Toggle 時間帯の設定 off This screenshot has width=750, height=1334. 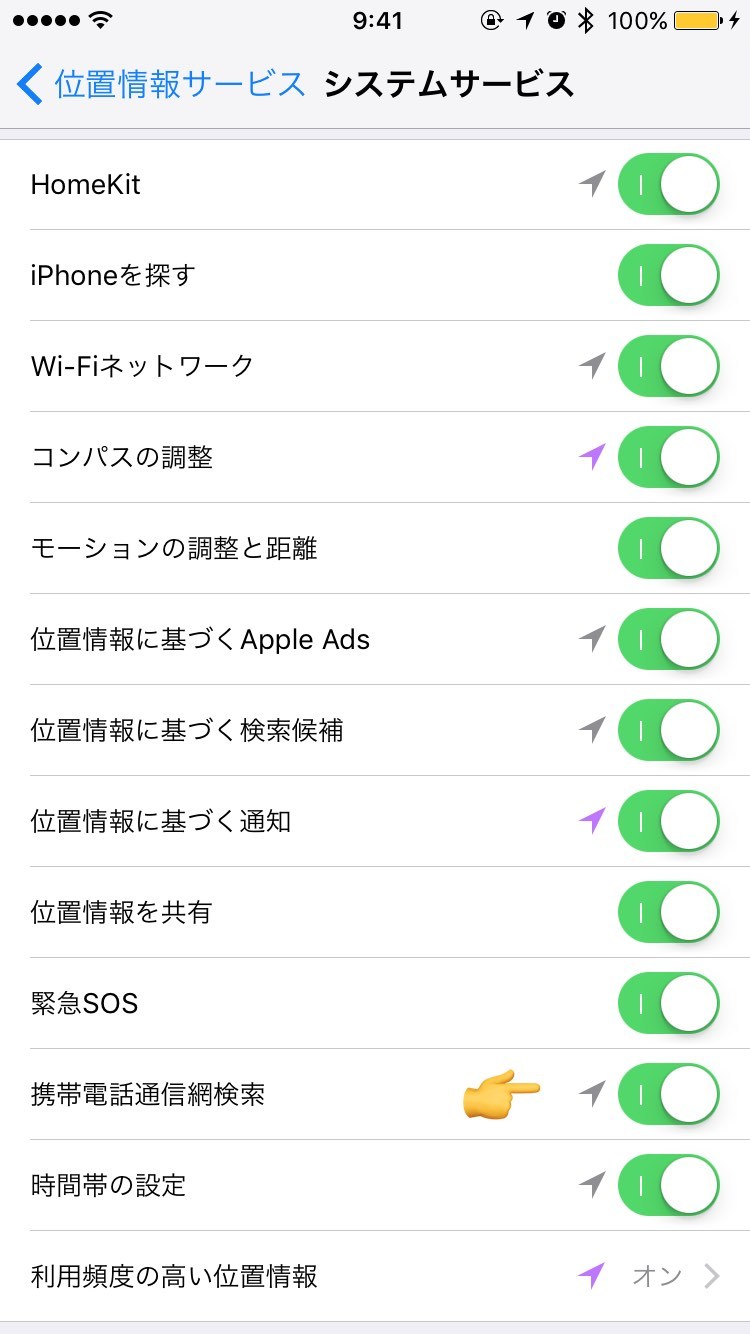(669, 1186)
